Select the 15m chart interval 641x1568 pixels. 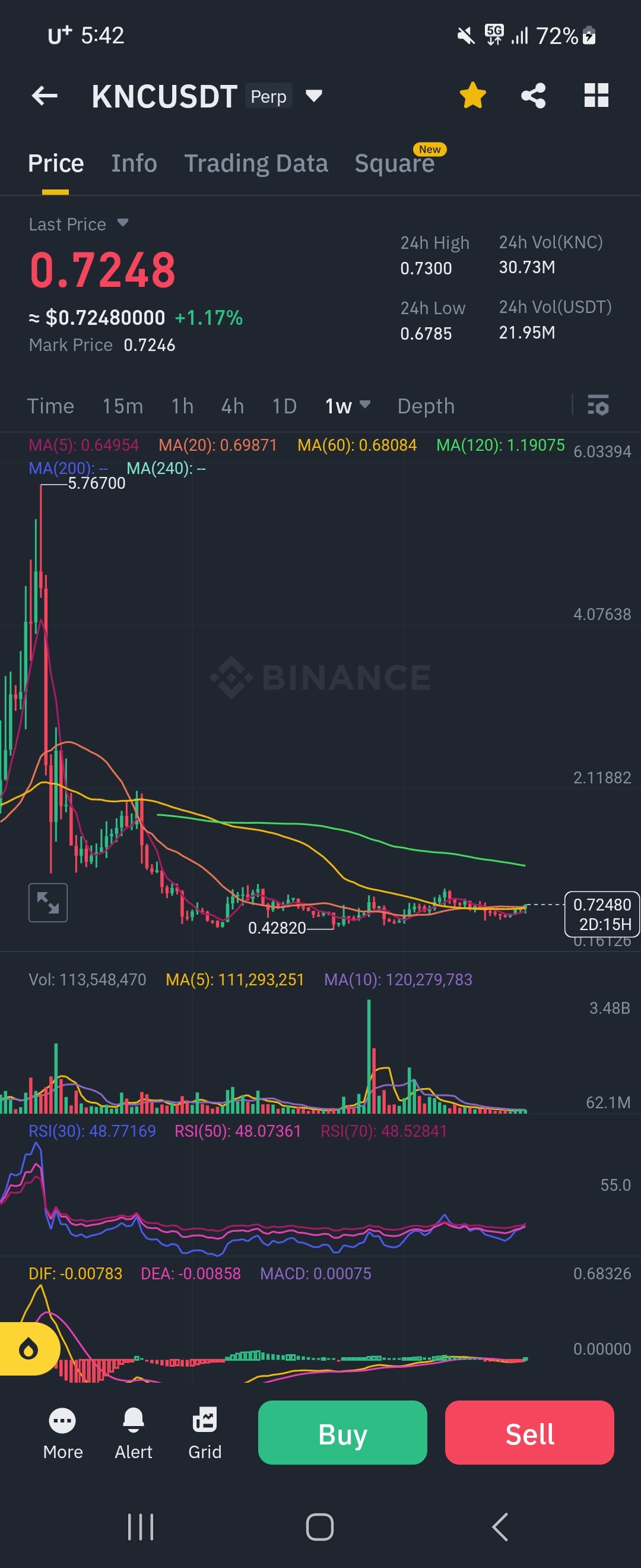(x=122, y=406)
